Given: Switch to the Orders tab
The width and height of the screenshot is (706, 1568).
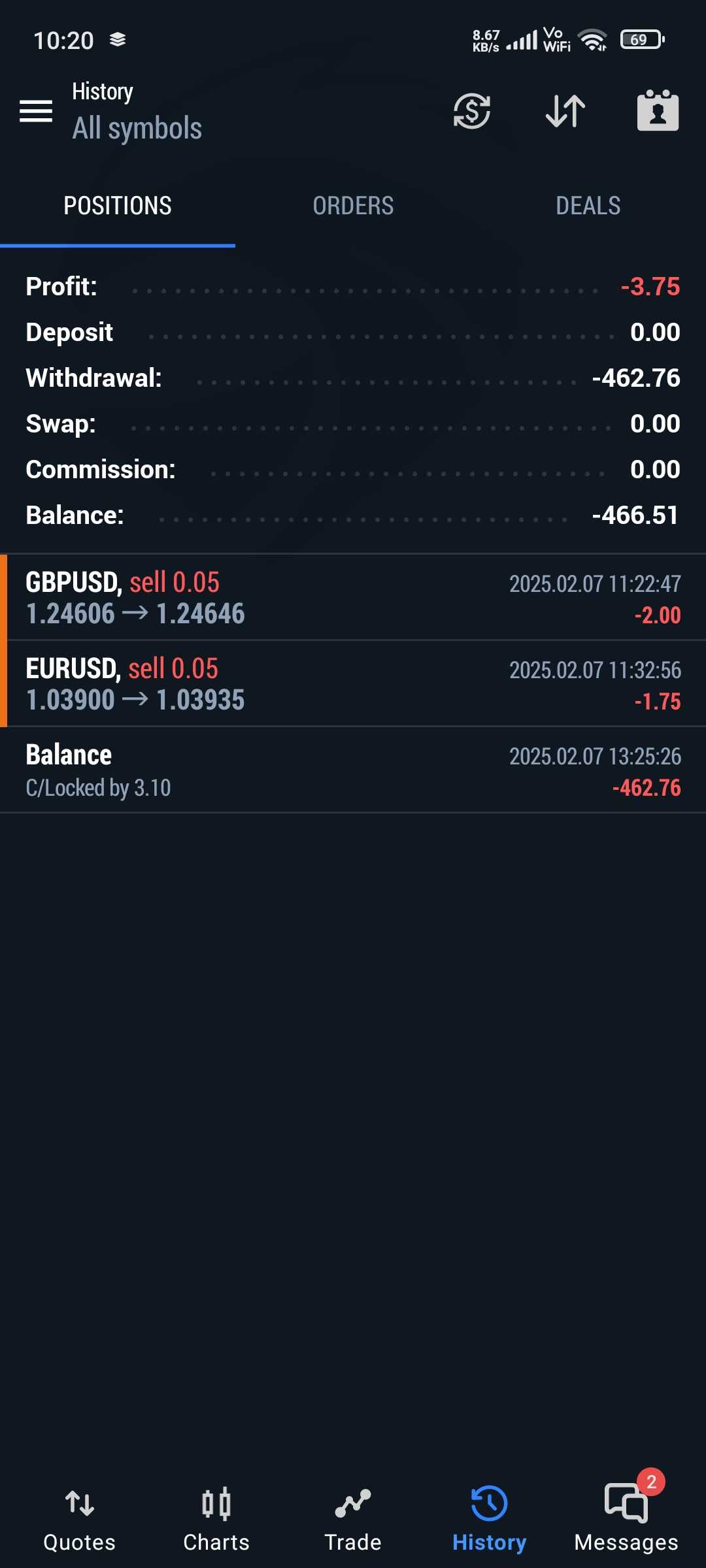Looking at the screenshot, I should (x=353, y=206).
